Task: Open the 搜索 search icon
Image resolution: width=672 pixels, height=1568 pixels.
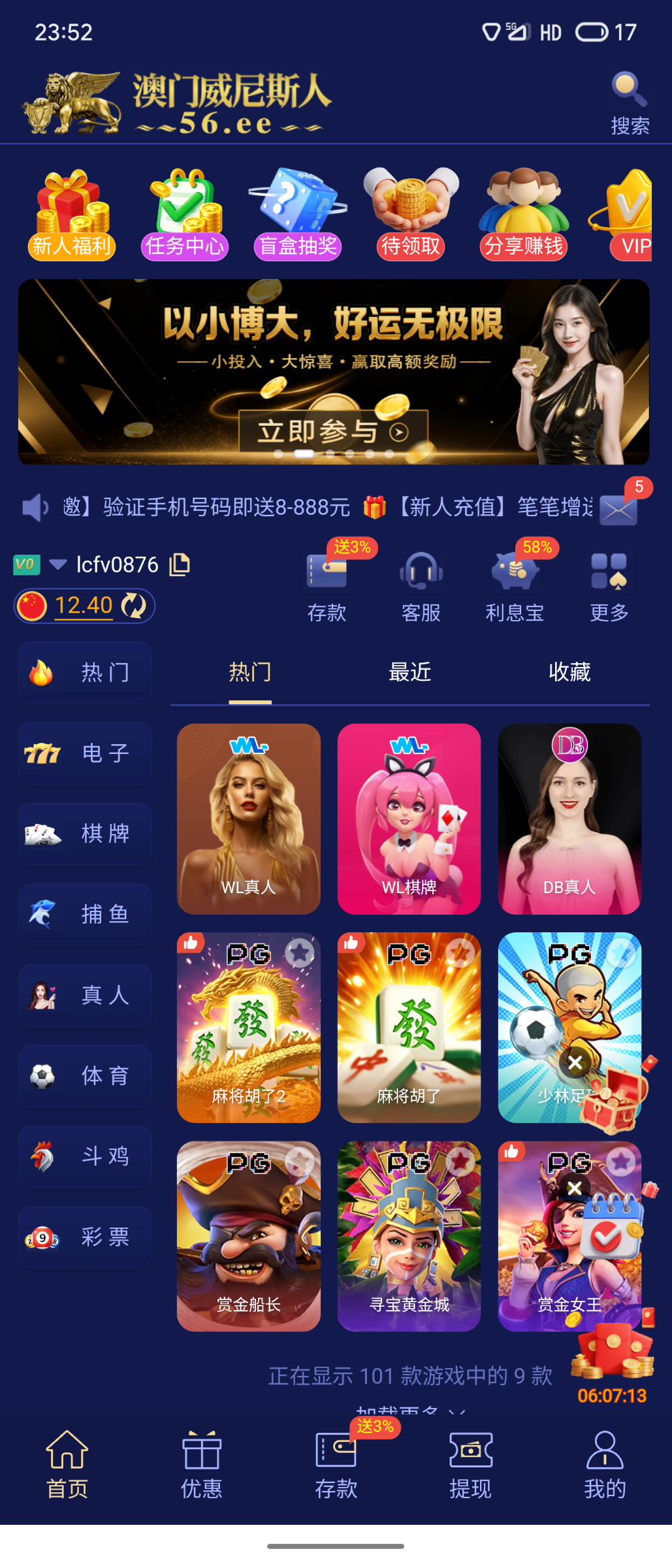Action: [629, 102]
